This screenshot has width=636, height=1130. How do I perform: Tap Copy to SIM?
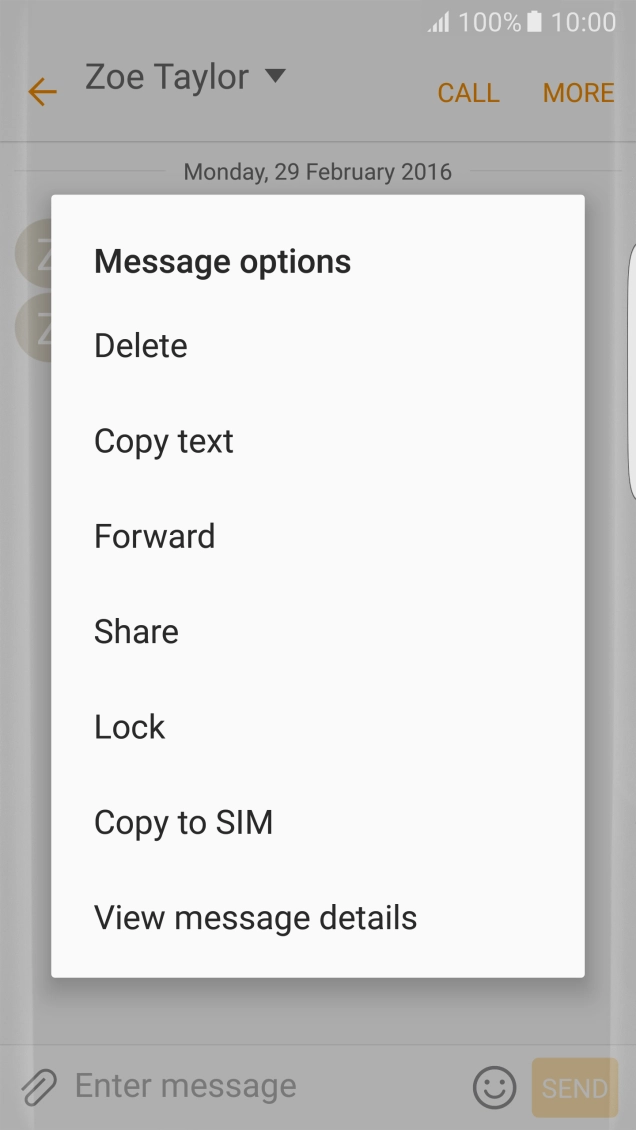(184, 823)
